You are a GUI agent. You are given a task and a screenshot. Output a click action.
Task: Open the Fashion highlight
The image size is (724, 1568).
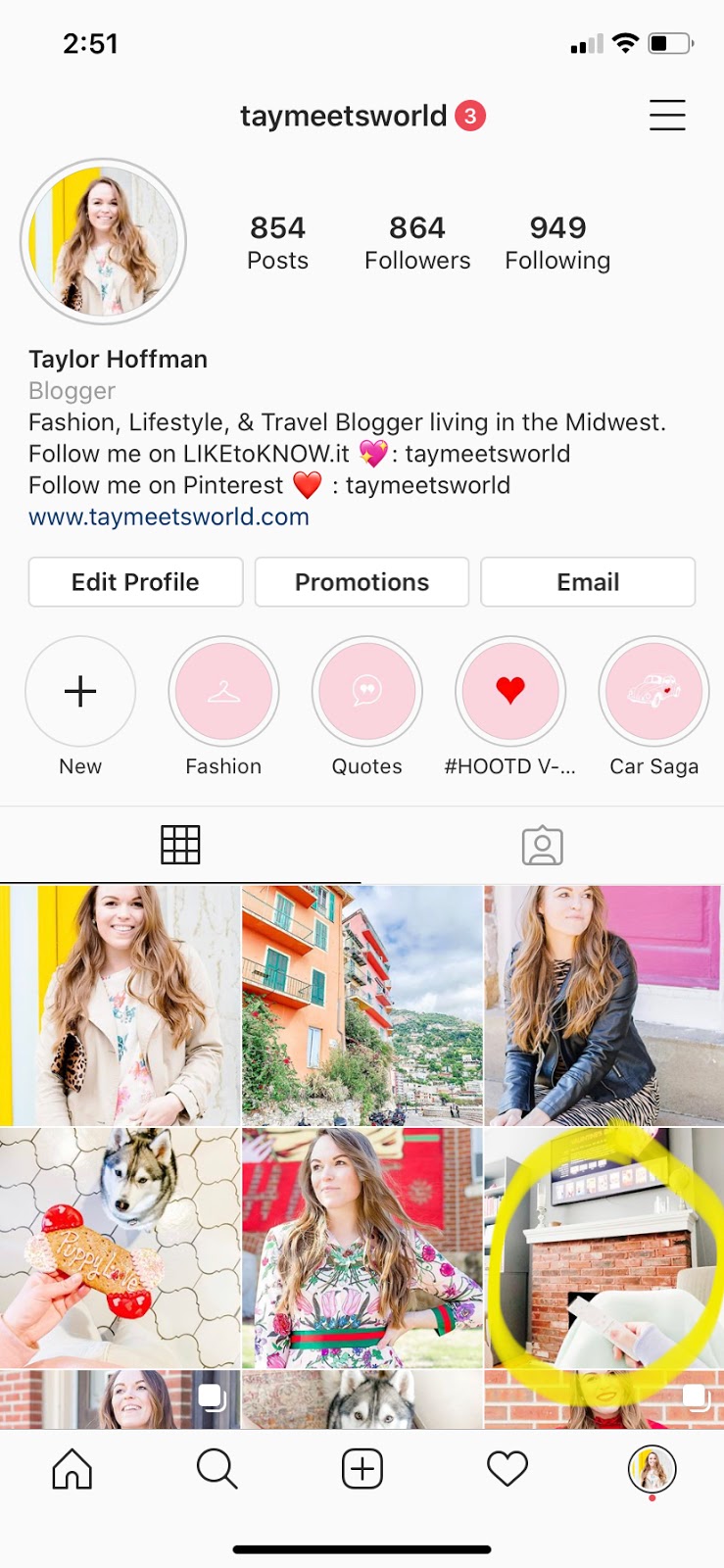pos(223,692)
